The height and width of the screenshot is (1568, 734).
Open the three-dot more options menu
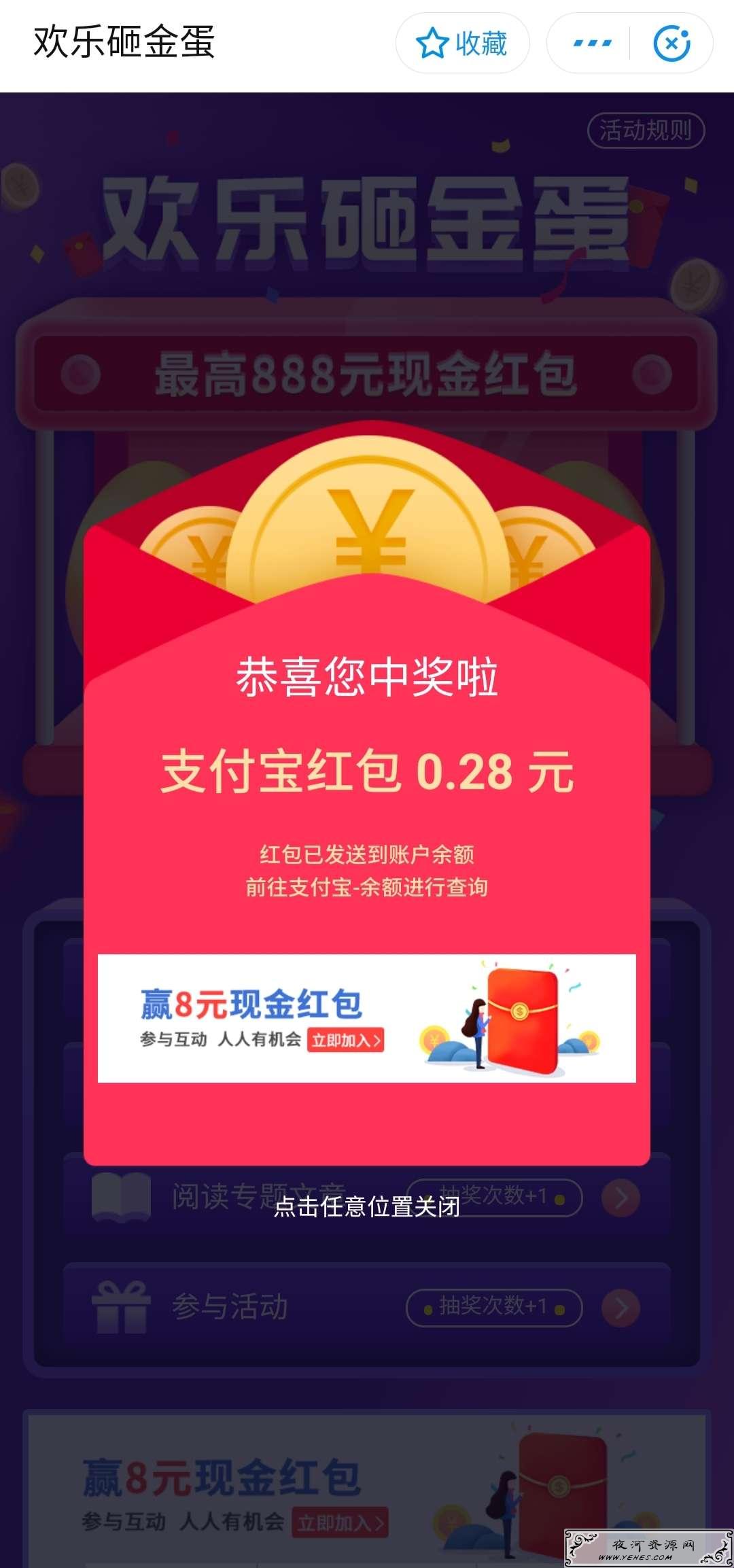point(592,43)
